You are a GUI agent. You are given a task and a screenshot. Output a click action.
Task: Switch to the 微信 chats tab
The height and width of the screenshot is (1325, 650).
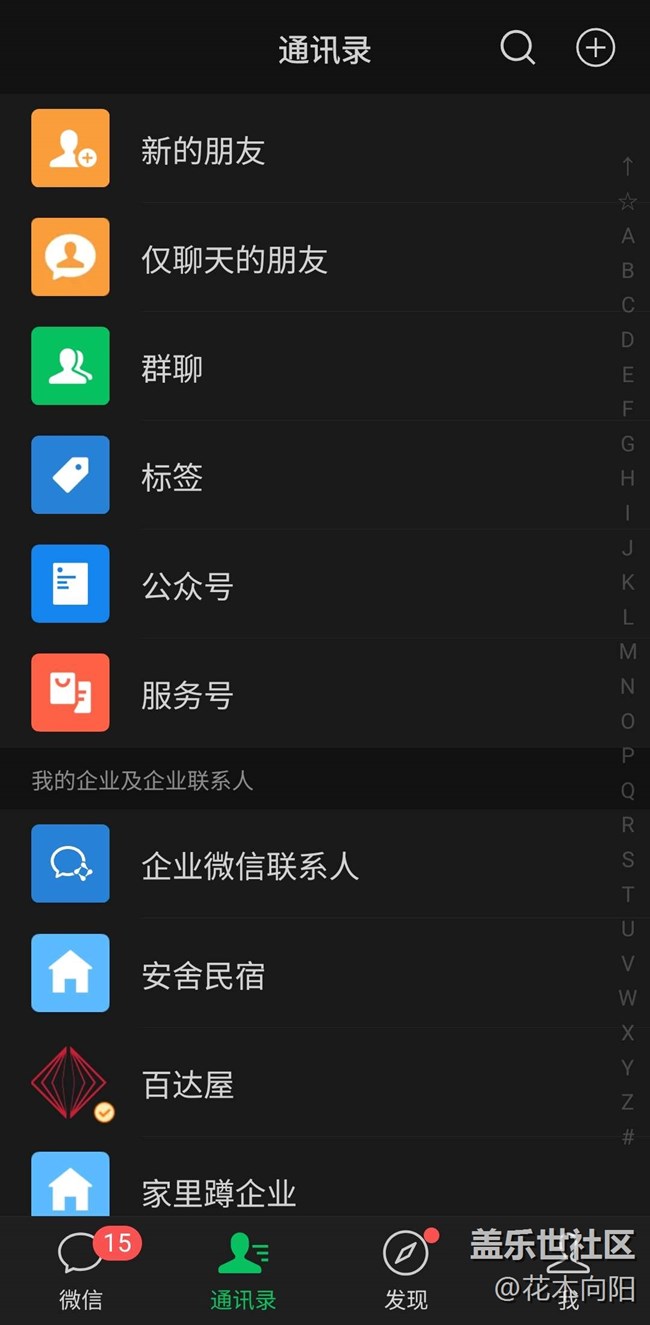[x=82, y=1270]
